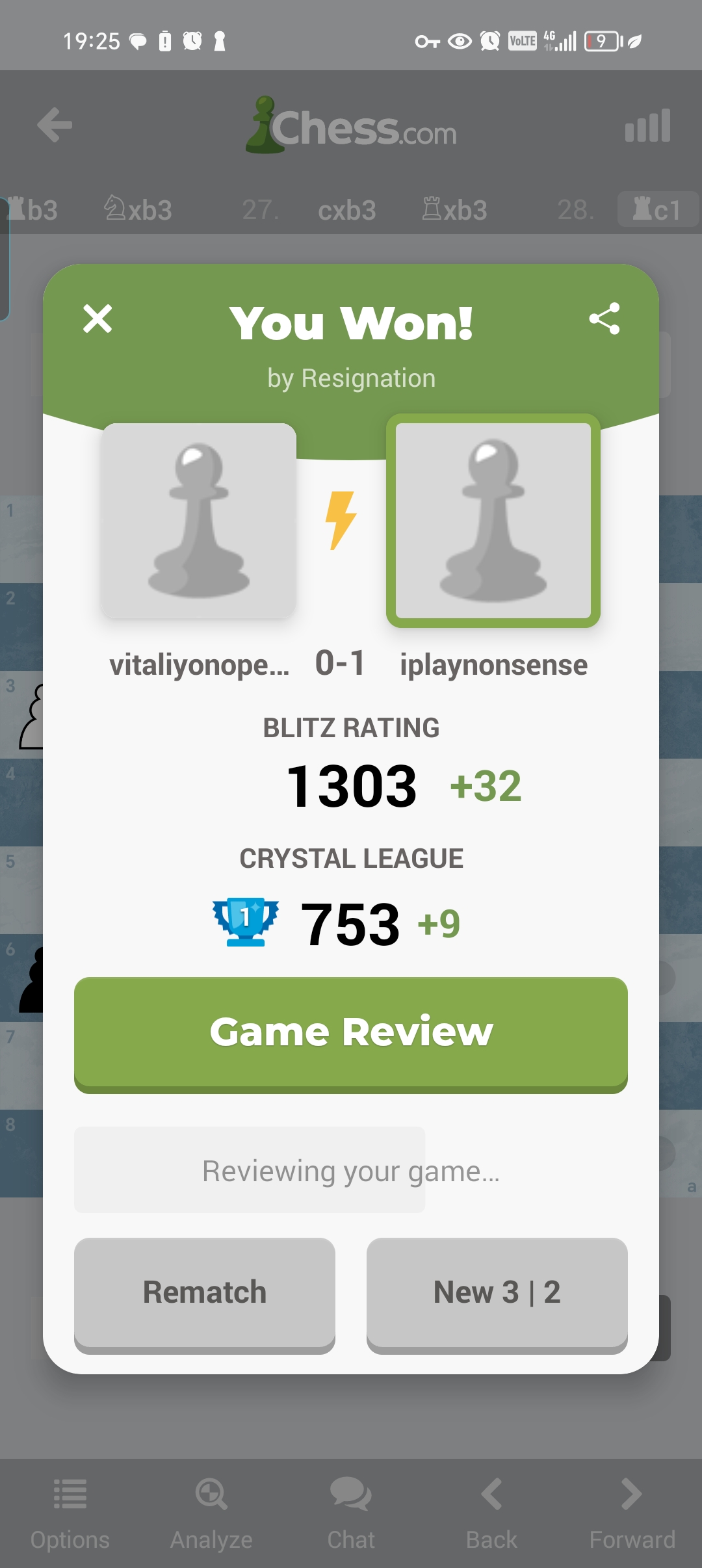Open vitaliyonope... player profile avatar
The width and height of the screenshot is (702, 1568).
(x=199, y=521)
